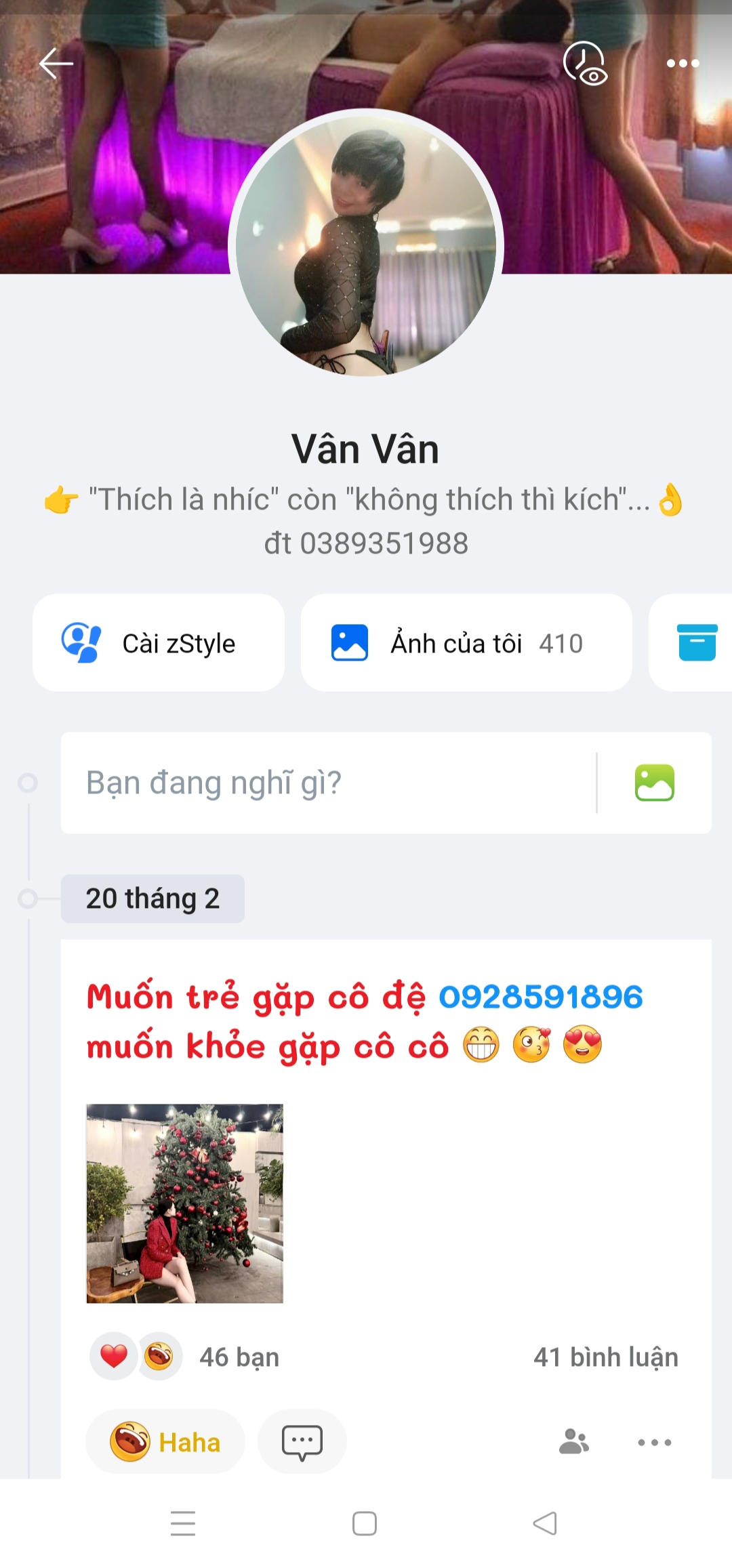This screenshot has height=1568, width=732.
Task: Open Ảnh của tôi photo album
Action: click(466, 643)
